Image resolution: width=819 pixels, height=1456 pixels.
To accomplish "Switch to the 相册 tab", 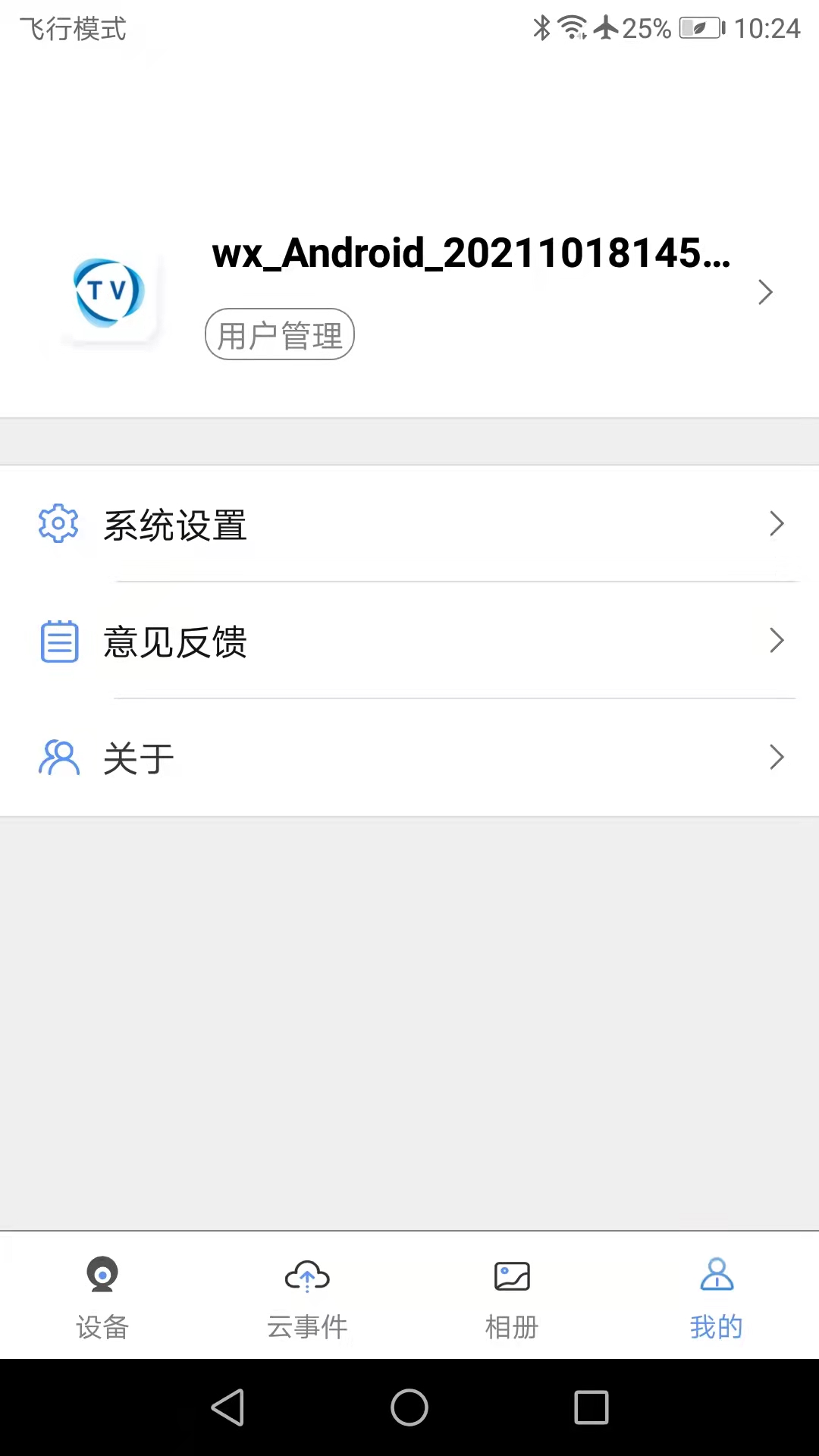I will pyautogui.click(x=512, y=1297).
